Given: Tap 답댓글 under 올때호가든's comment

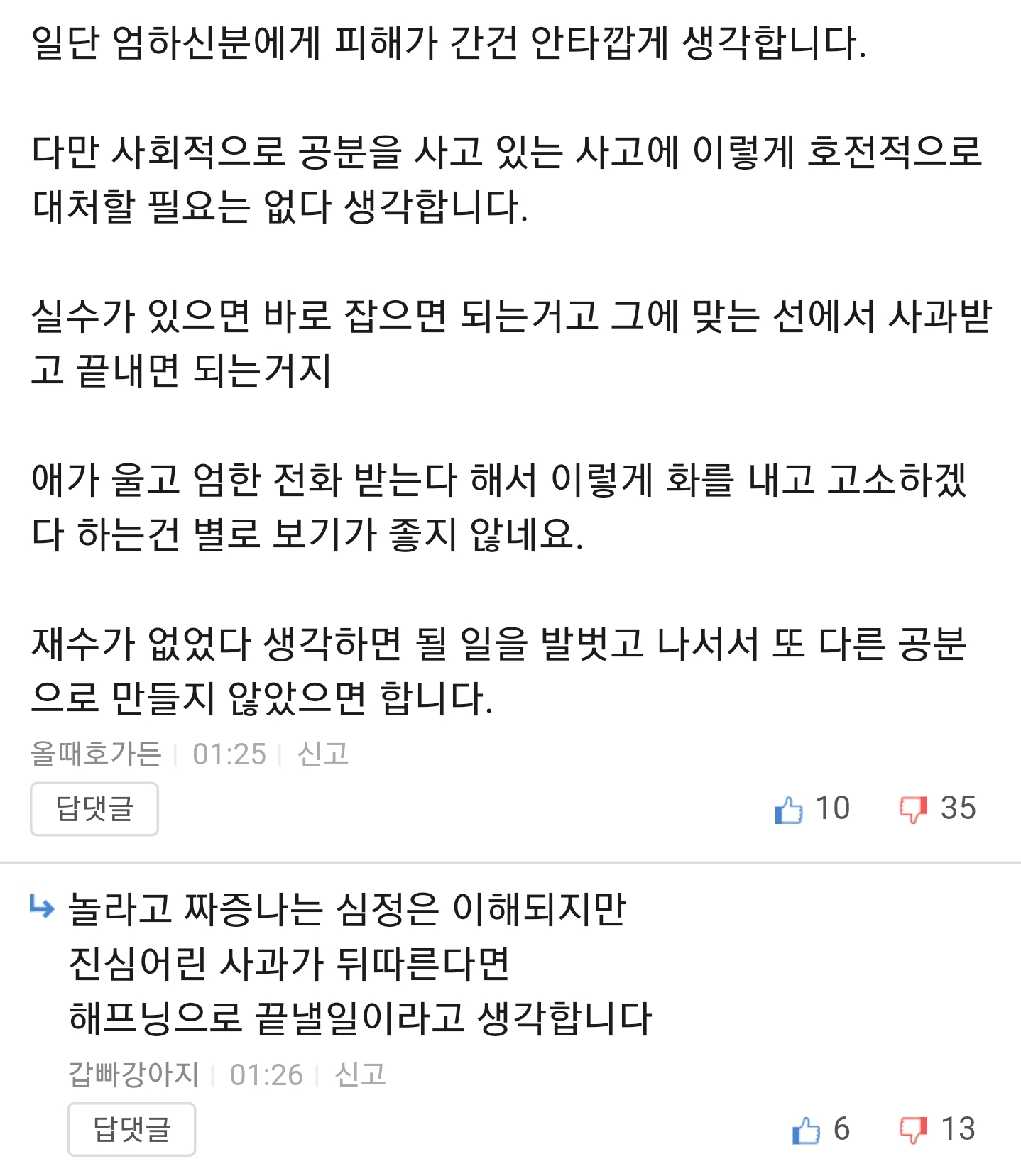Looking at the screenshot, I should 94,808.
